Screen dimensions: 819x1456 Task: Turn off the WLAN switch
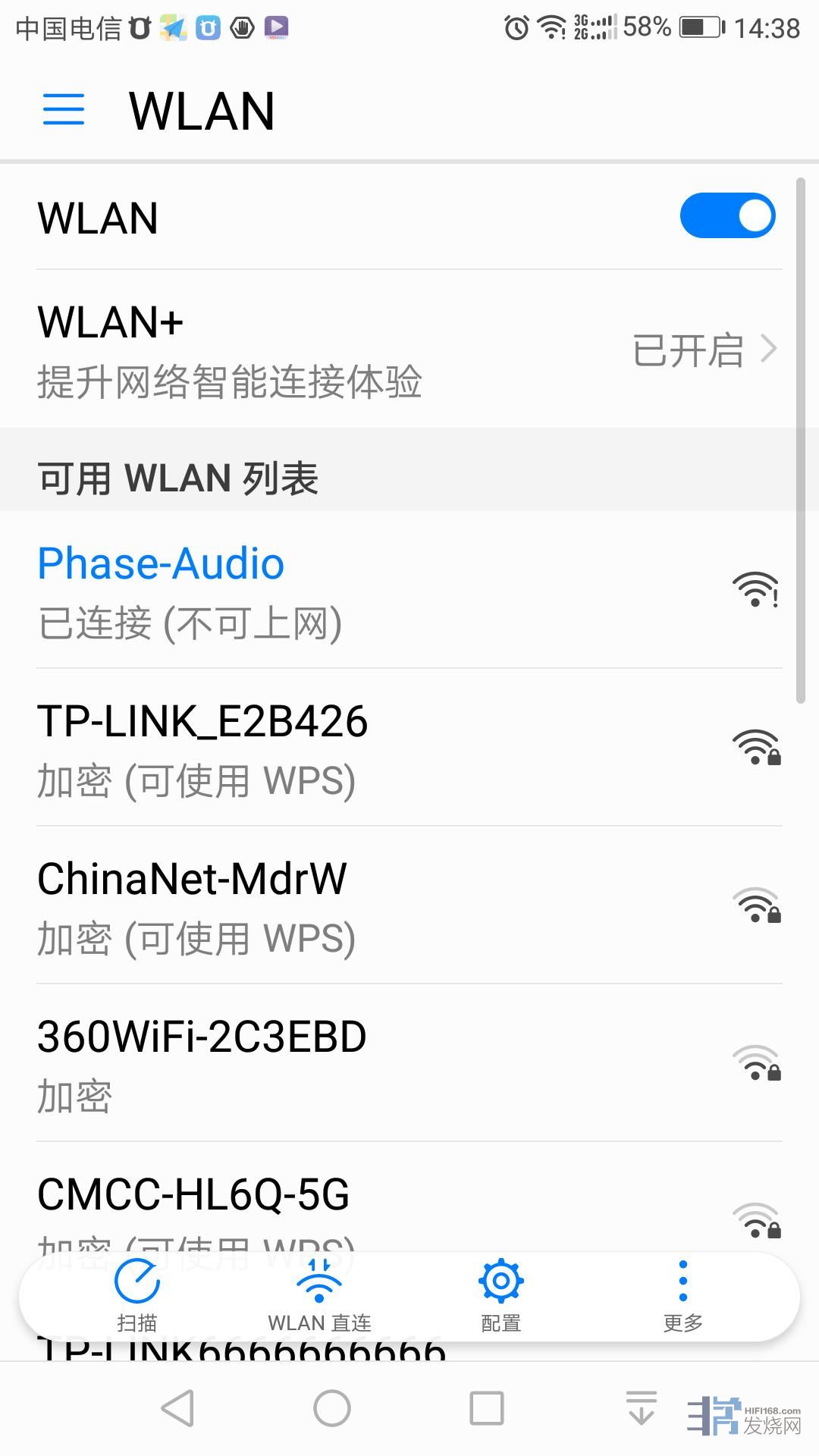pos(726,216)
